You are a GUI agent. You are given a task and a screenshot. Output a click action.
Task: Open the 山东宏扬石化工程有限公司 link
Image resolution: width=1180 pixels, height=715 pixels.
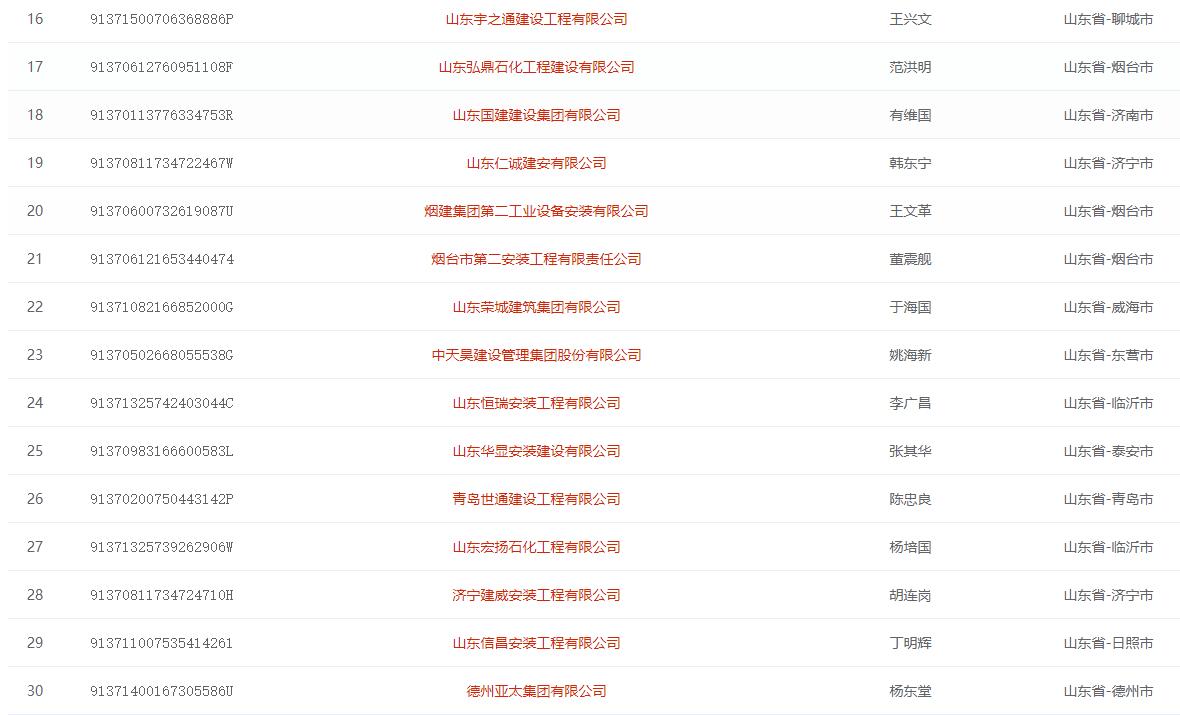[536, 547]
